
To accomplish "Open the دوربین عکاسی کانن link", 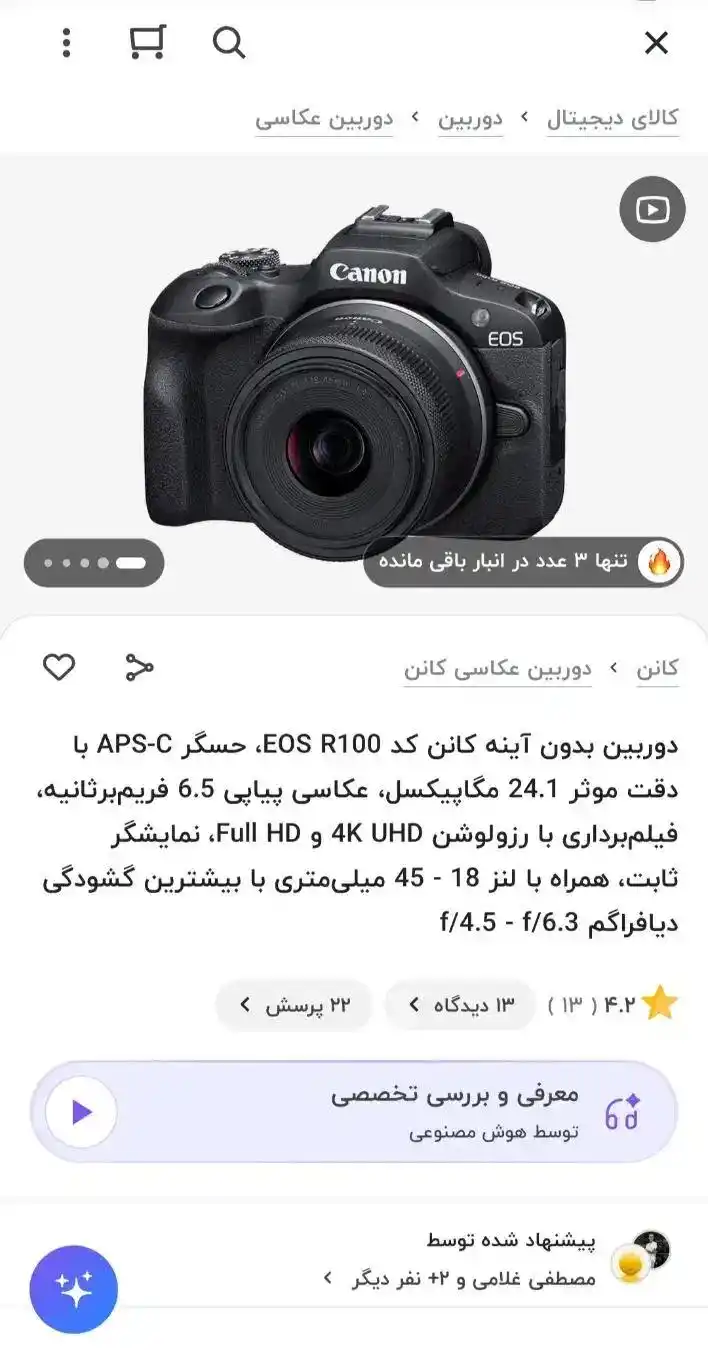I will click(x=497, y=668).
